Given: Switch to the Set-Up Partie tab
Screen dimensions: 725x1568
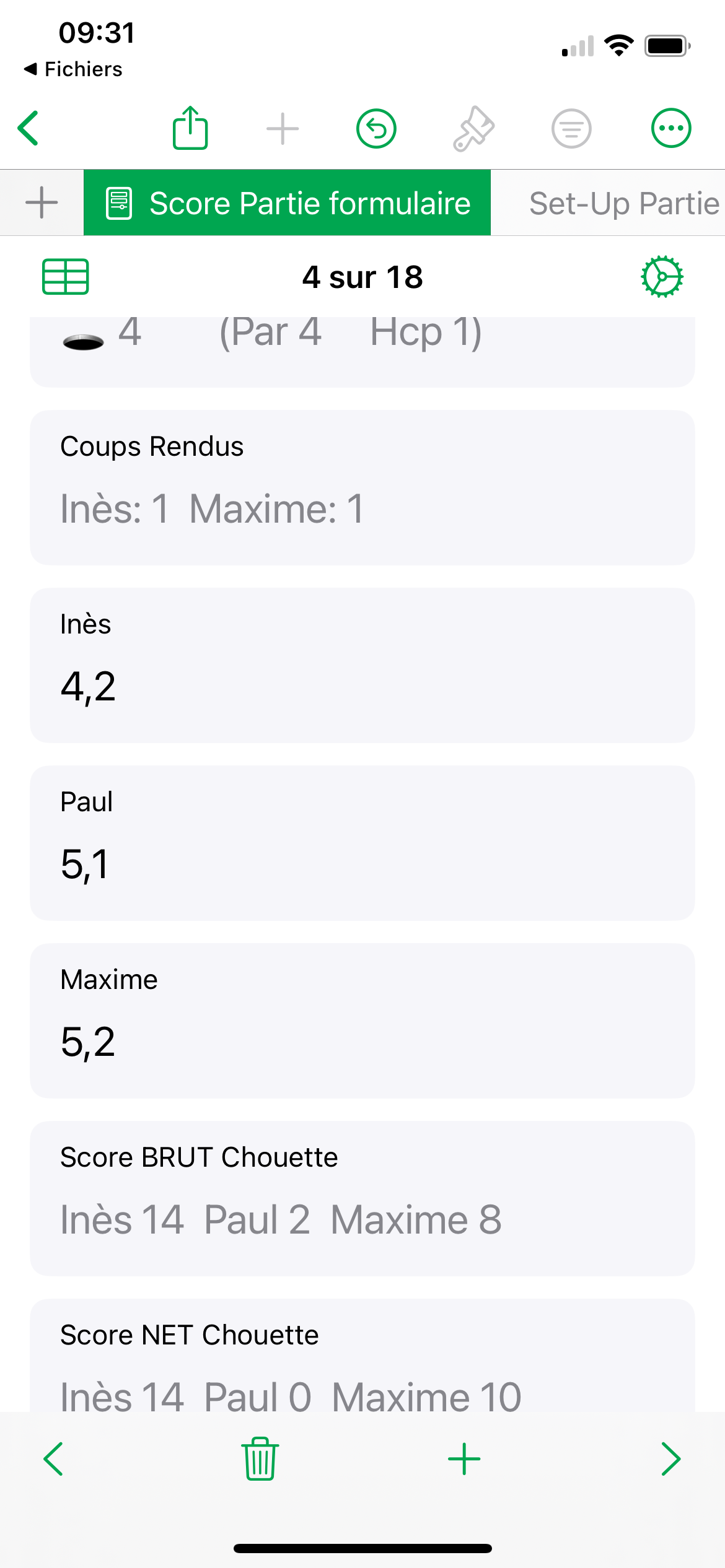Looking at the screenshot, I should coord(624,203).
